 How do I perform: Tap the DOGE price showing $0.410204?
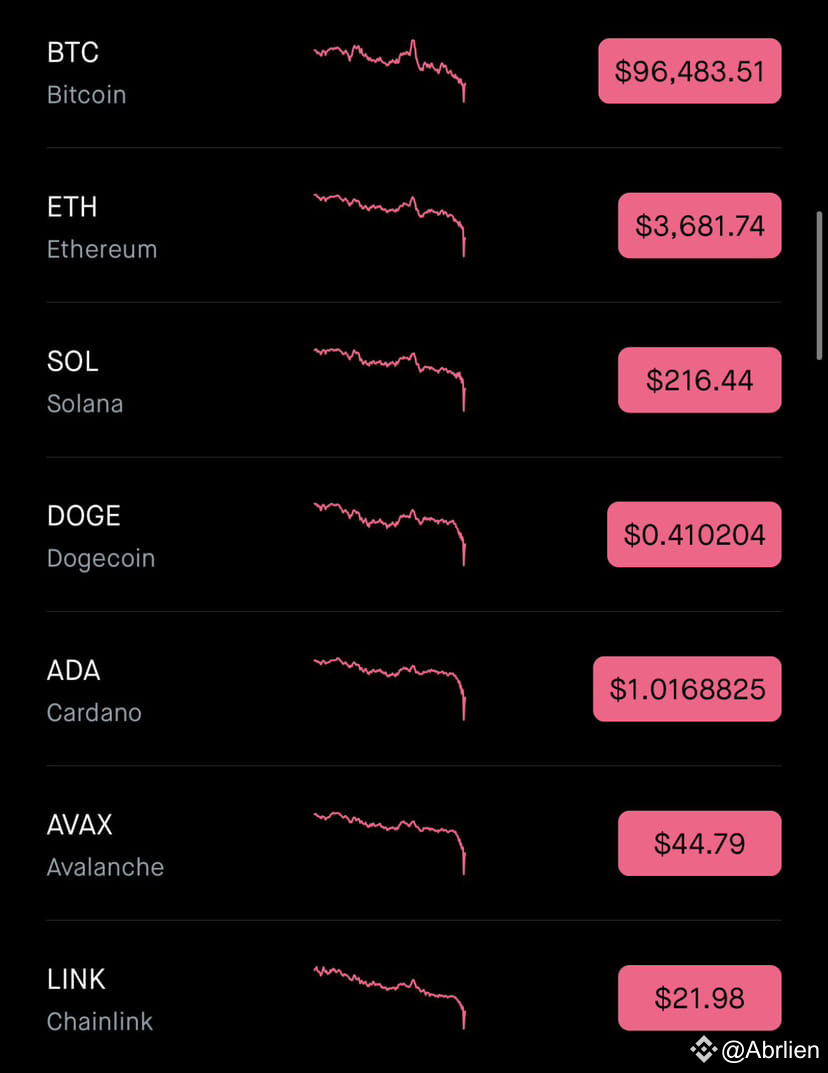pos(694,534)
